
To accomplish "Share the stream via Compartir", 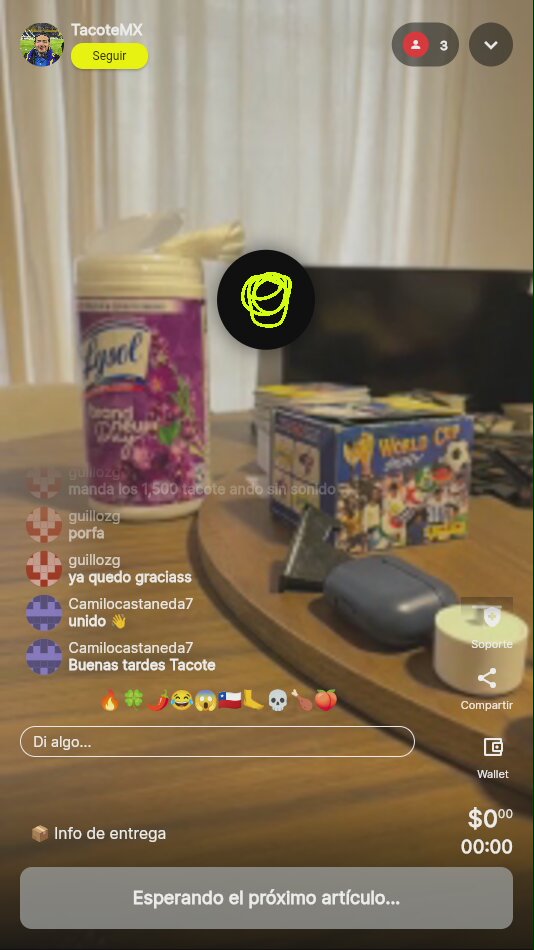I will pos(487,689).
